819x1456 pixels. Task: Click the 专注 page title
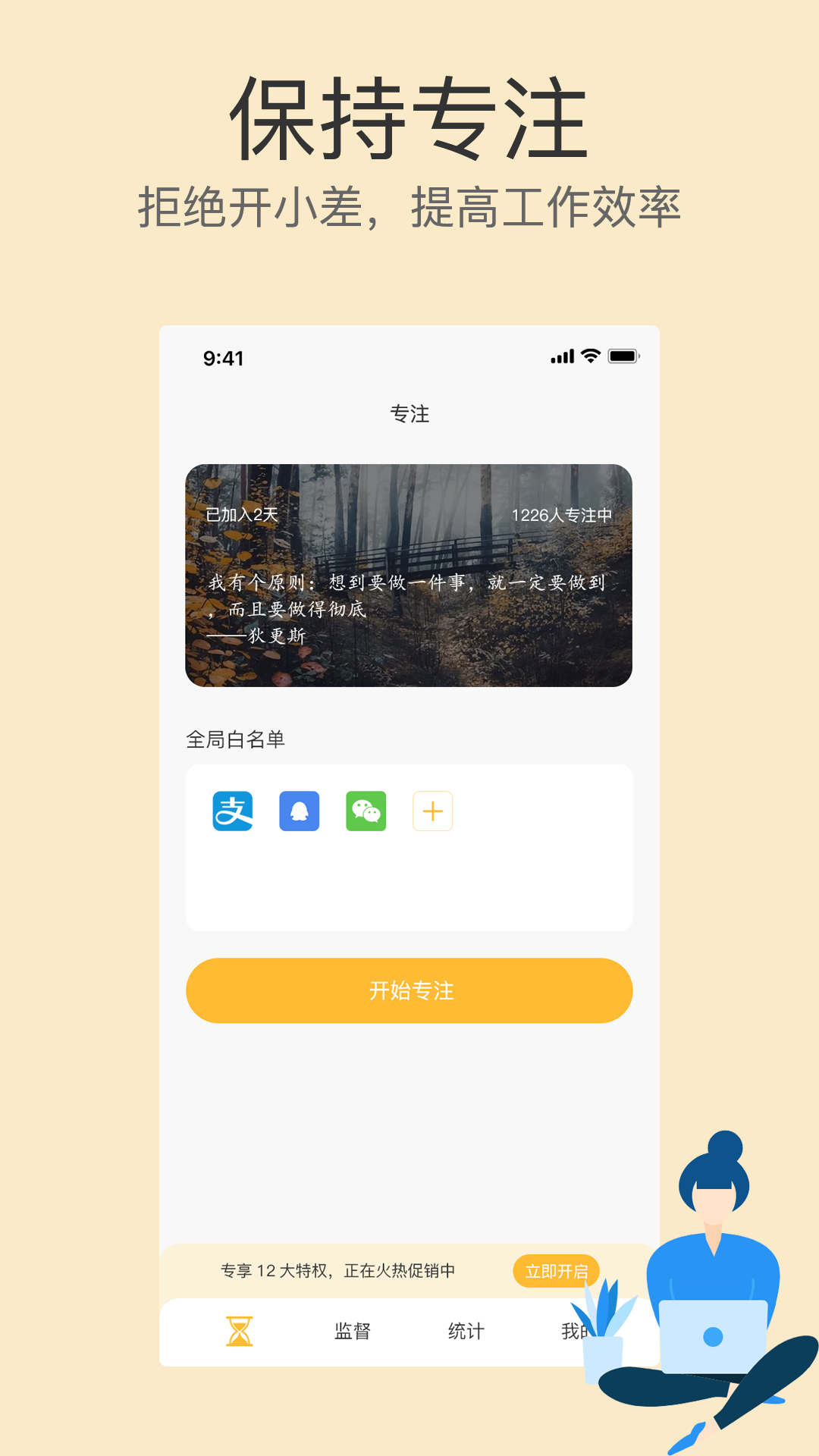pyautogui.click(x=409, y=415)
